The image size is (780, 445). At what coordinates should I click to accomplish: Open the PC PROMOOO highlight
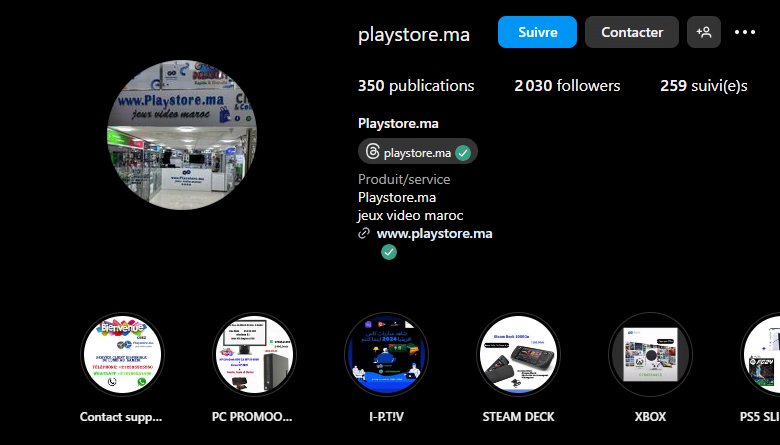tap(254, 355)
